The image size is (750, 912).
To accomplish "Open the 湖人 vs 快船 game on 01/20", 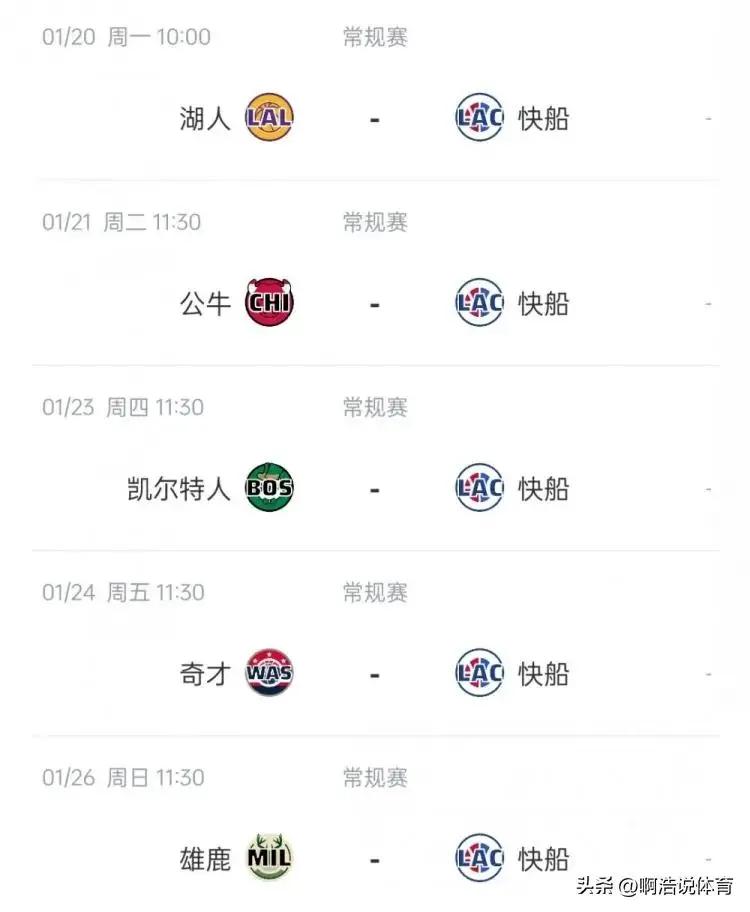I will (375, 118).
